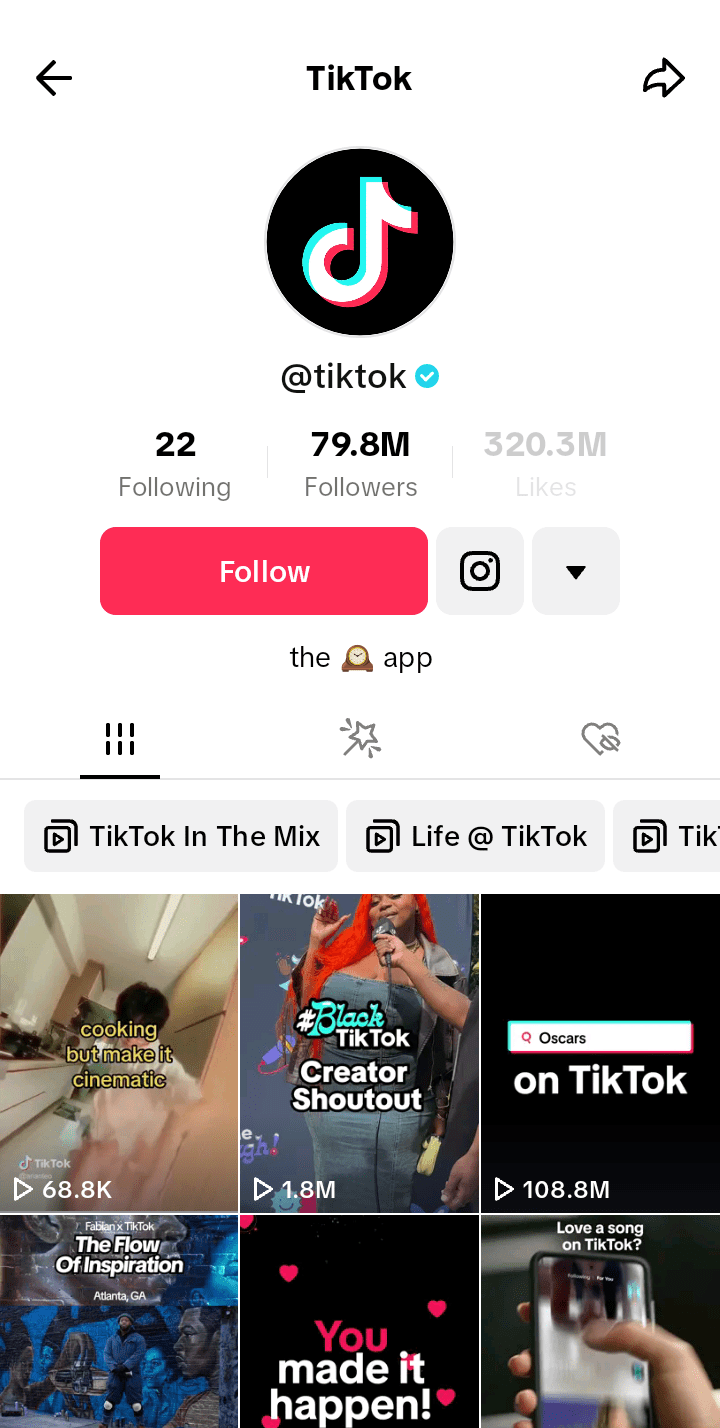Open the Life @ TikTok playlist chip
The width and height of the screenshot is (720, 1428).
[x=475, y=835]
